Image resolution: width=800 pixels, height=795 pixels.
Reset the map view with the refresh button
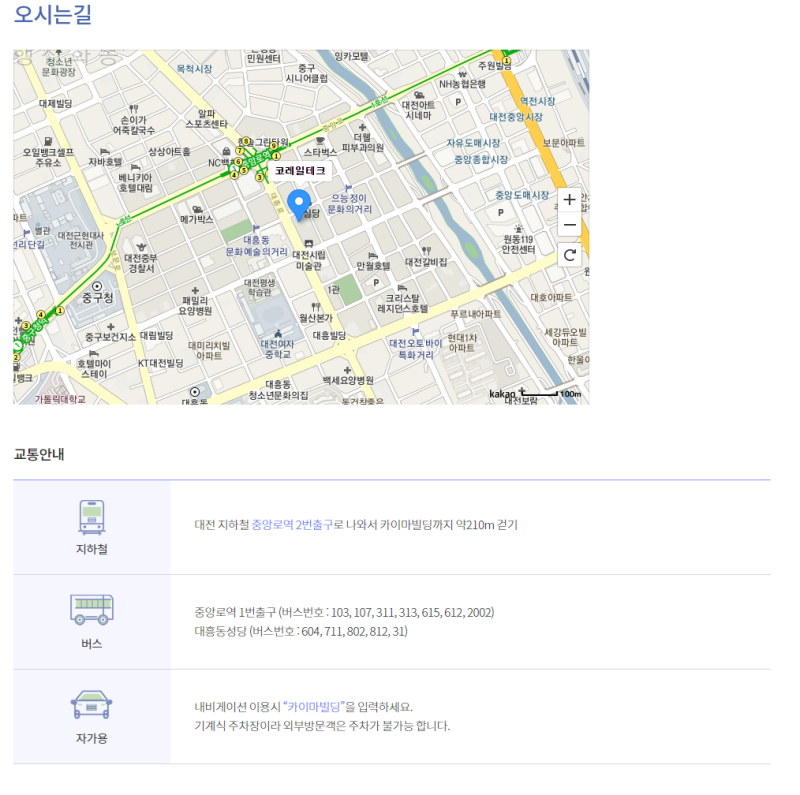pyautogui.click(x=569, y=255)
